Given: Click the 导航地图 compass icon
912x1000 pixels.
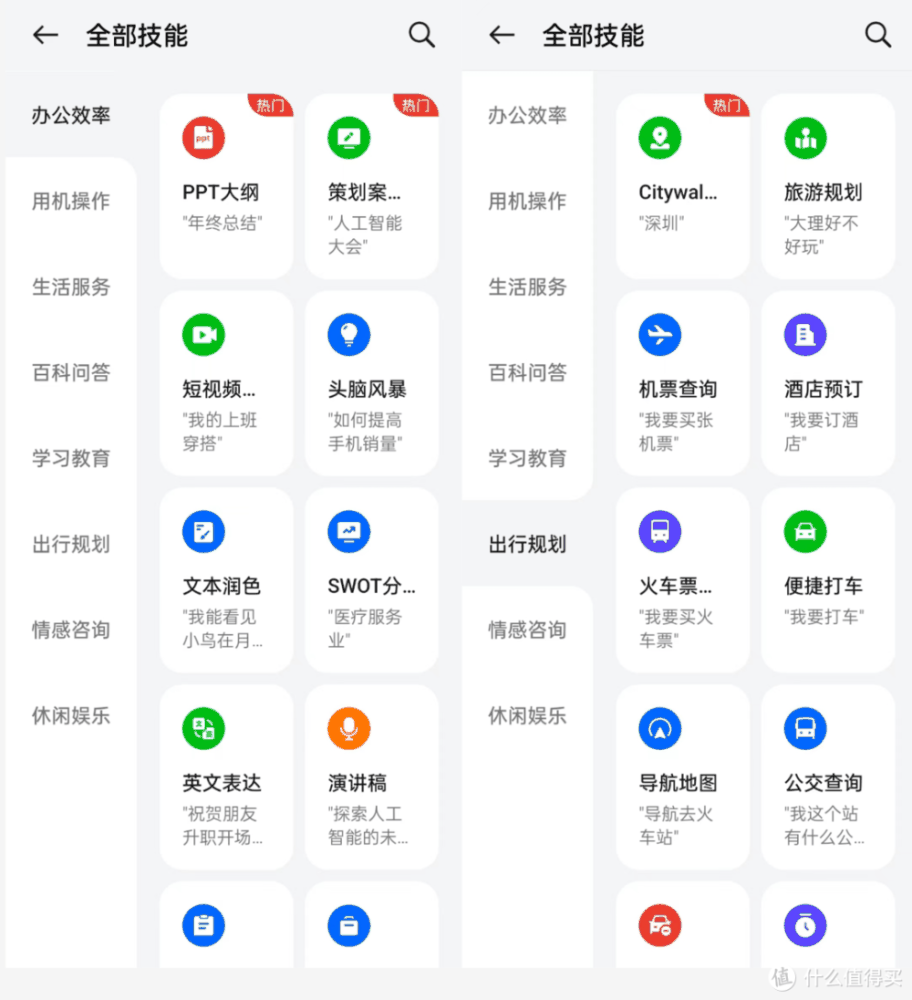Looking at the screenshot, I should click(x=659, y=728).
